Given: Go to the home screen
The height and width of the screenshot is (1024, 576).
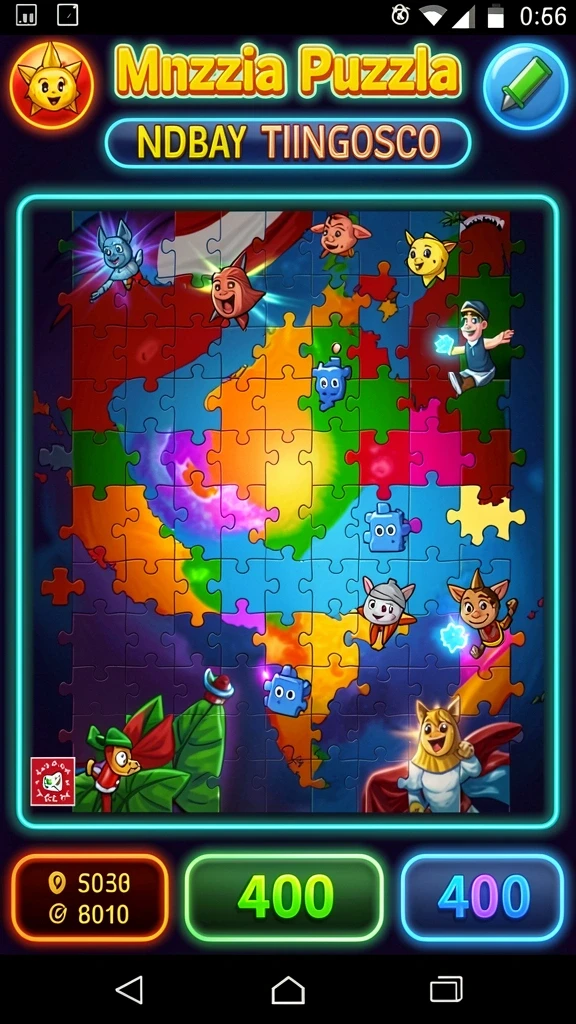Looking at the screenshot, I should [288, 989].
